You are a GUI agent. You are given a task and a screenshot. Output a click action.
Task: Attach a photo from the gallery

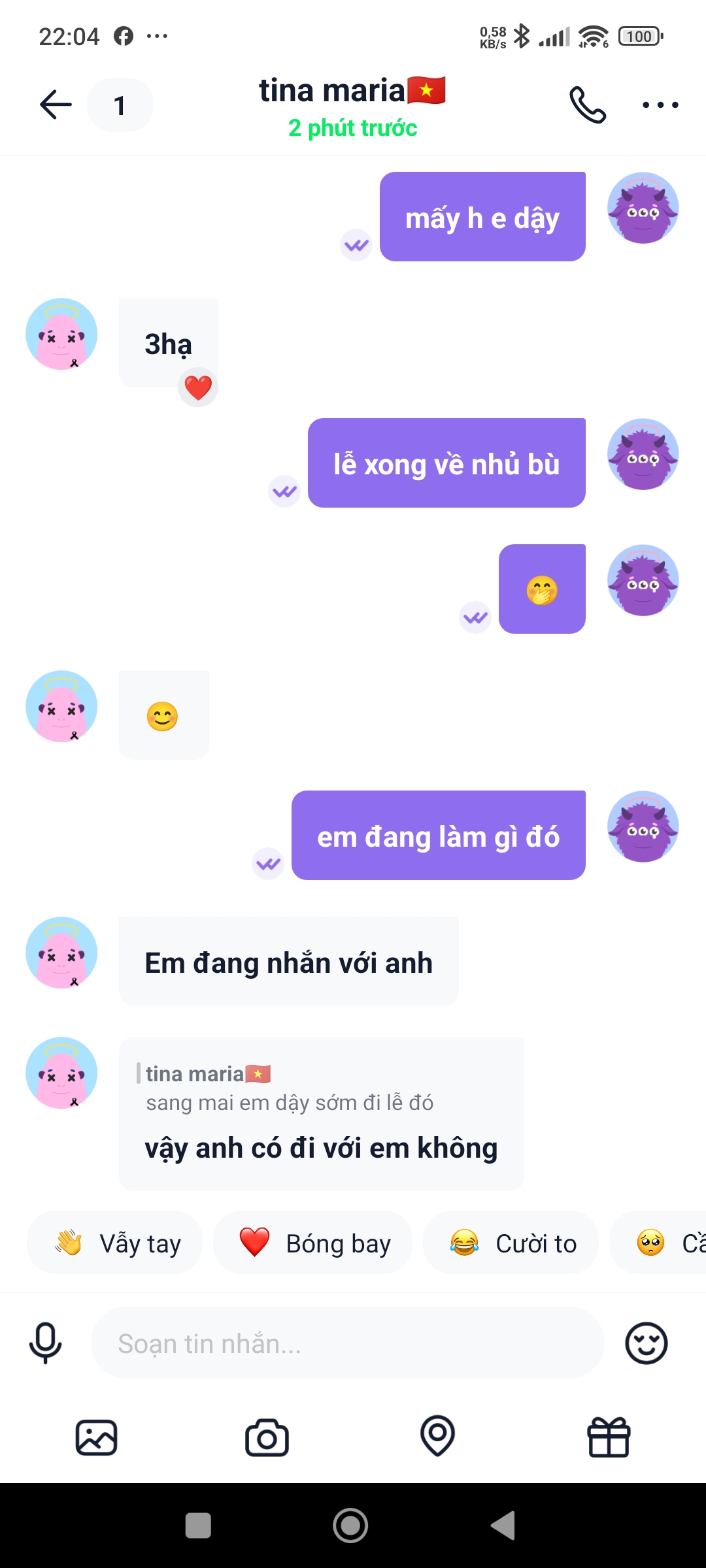[x=97, y=1437]
